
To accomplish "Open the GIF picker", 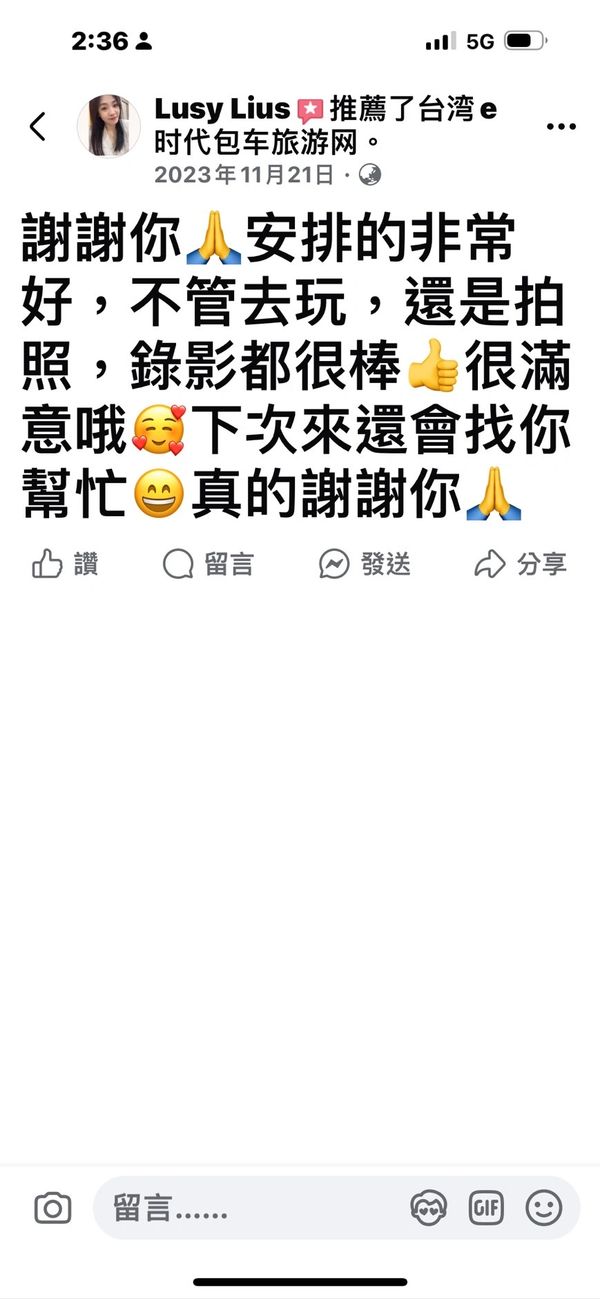I will pos(487,1208).
